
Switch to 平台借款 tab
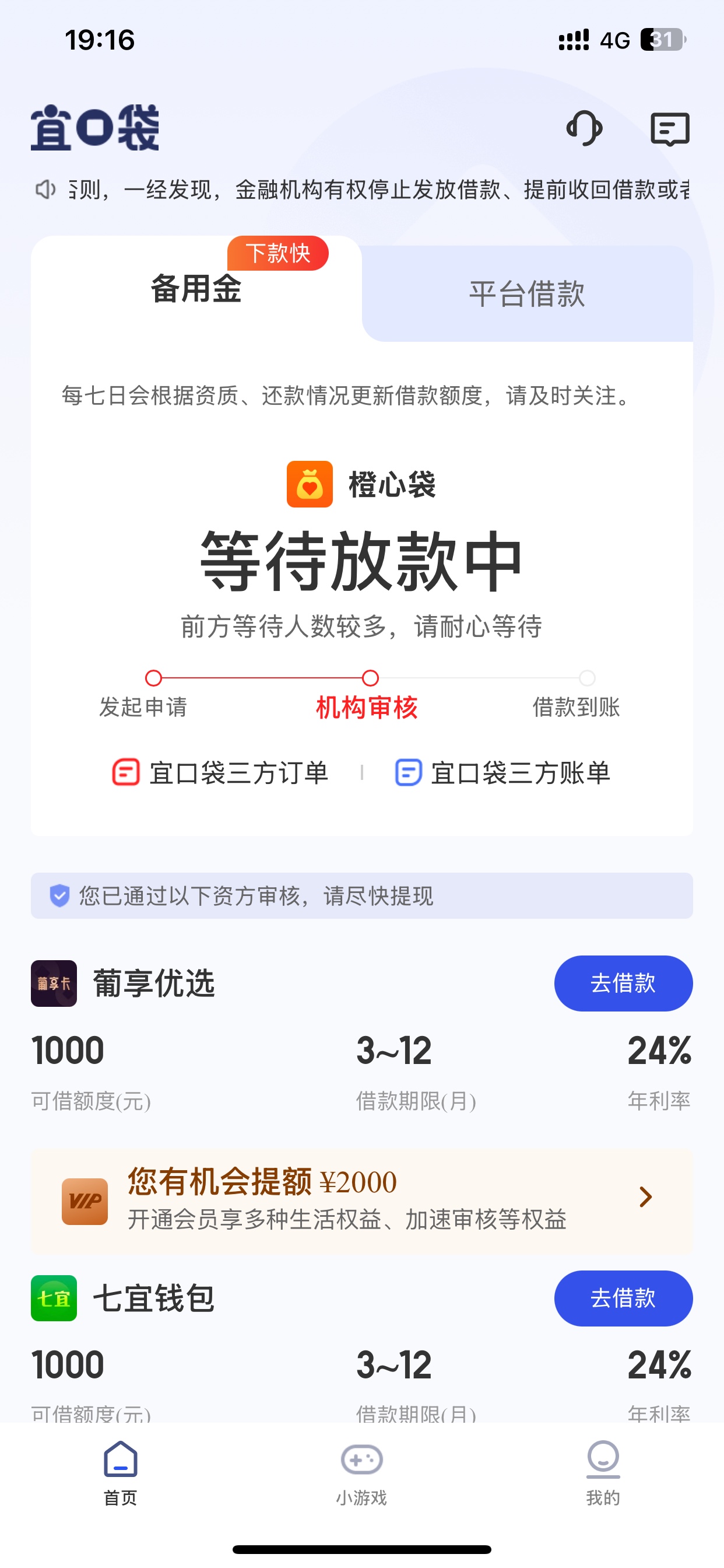(x=527, y=294)
